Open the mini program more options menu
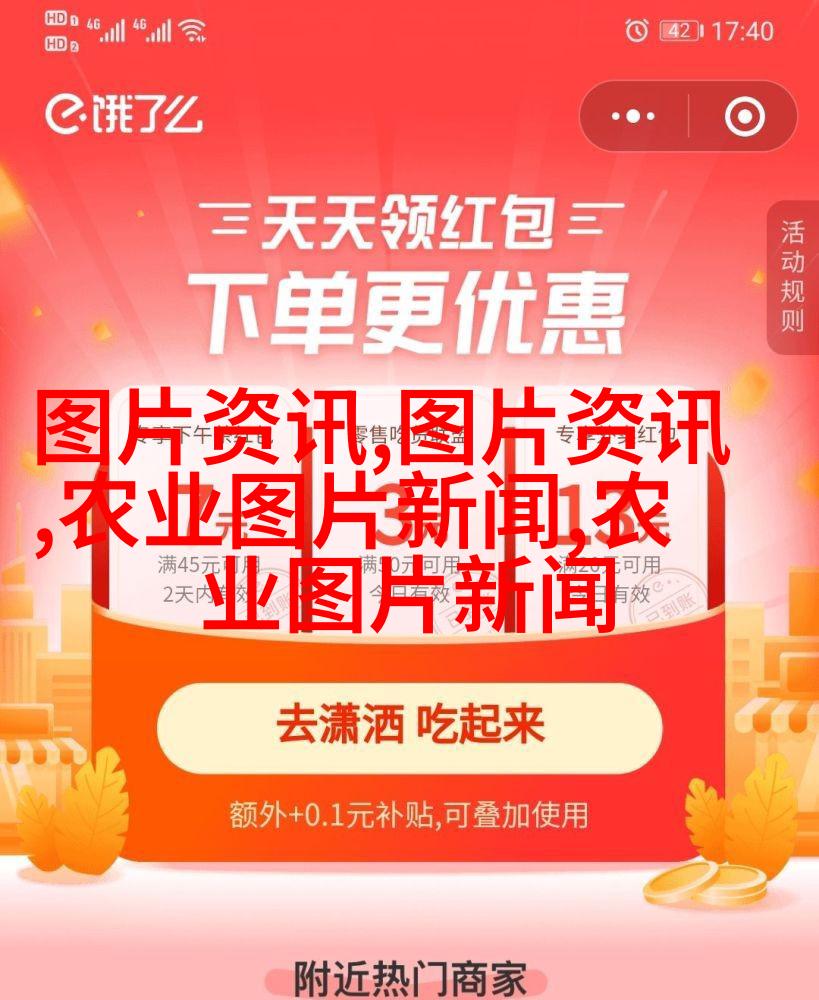 (x=634, y=117)
